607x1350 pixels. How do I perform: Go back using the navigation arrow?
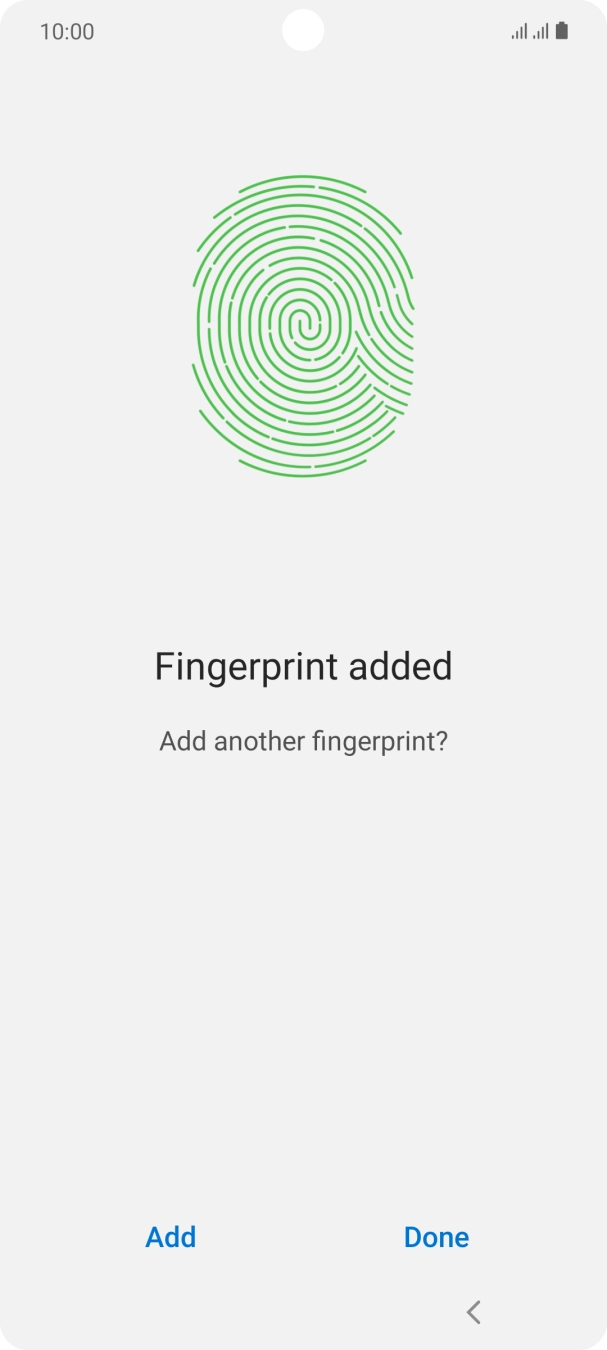[474, 1312]
